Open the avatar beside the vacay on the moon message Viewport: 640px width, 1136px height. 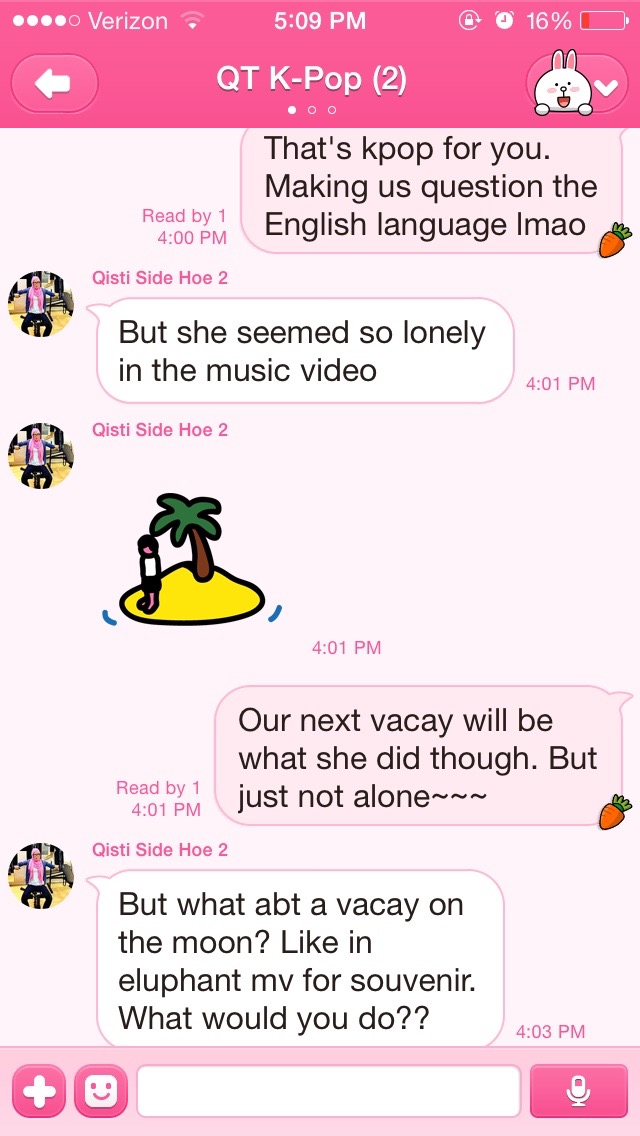tap(41, 875)
